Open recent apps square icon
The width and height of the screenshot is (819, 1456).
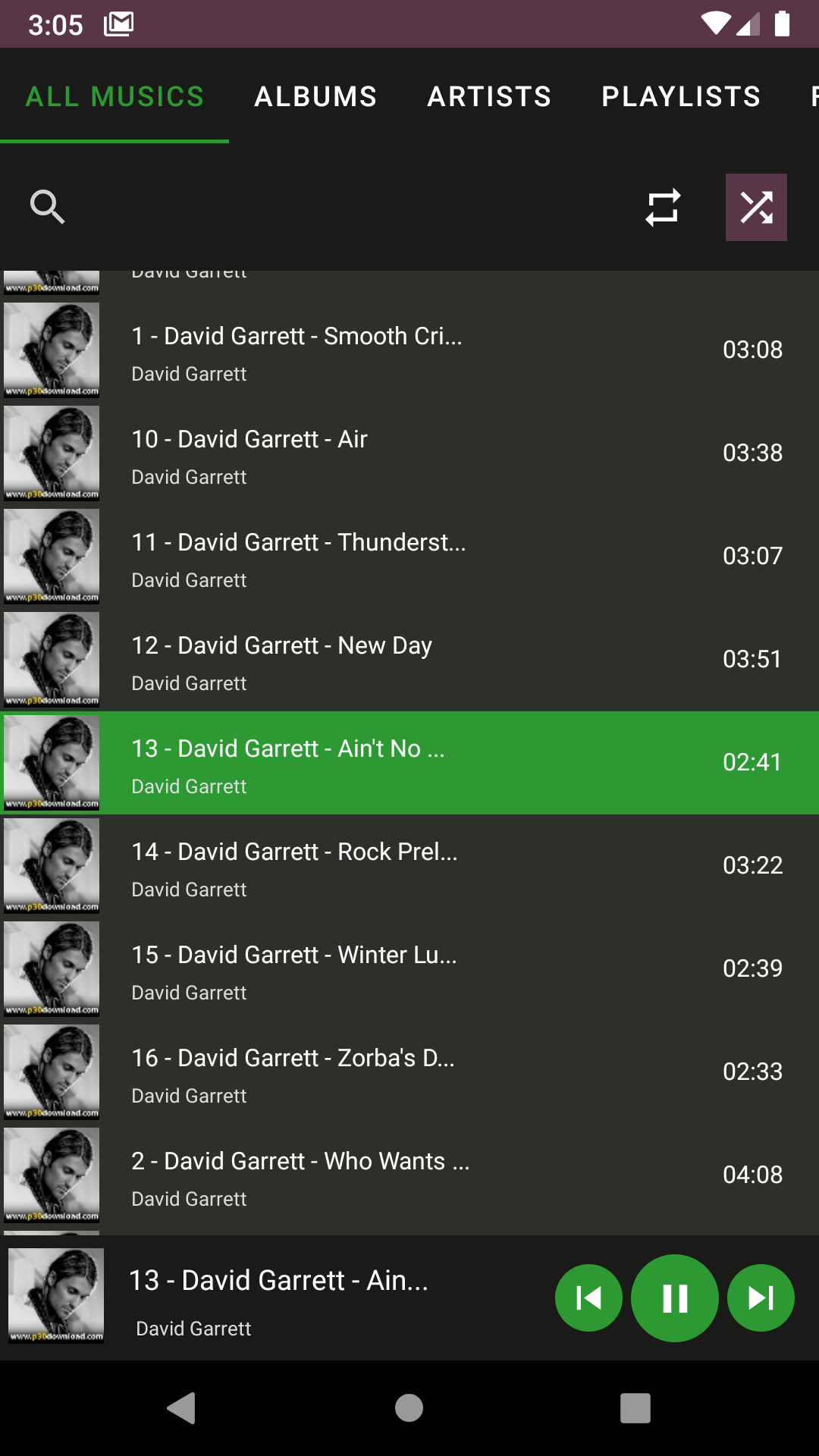(634, 1404)
